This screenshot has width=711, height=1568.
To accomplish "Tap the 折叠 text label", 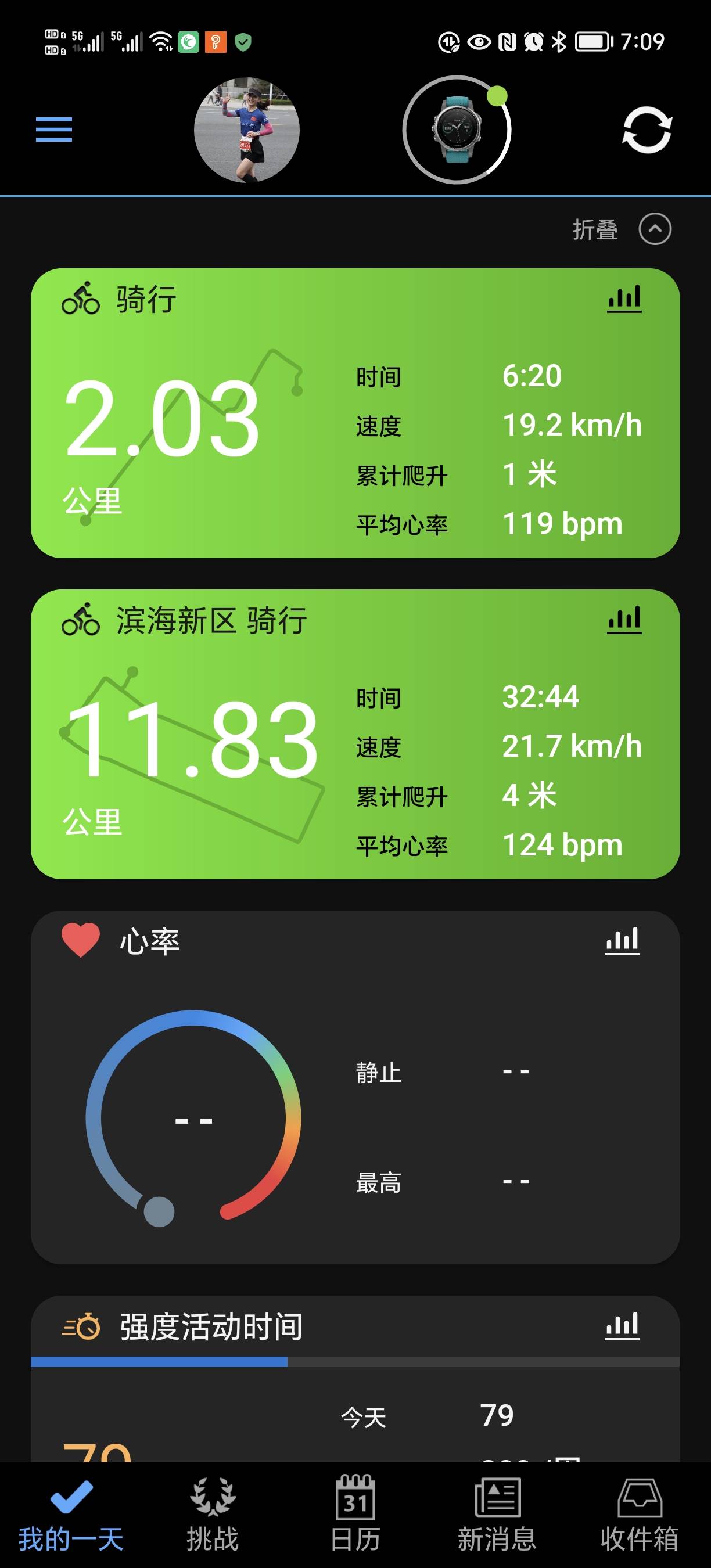I will point(594,229).
